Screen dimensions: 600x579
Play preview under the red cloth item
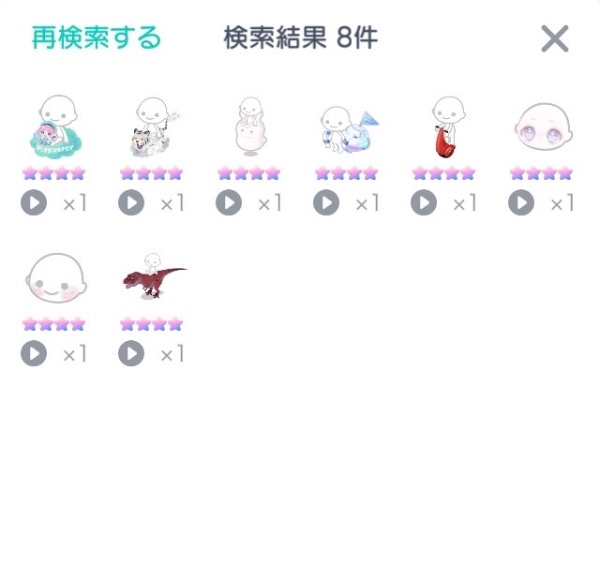pos(424,203)
